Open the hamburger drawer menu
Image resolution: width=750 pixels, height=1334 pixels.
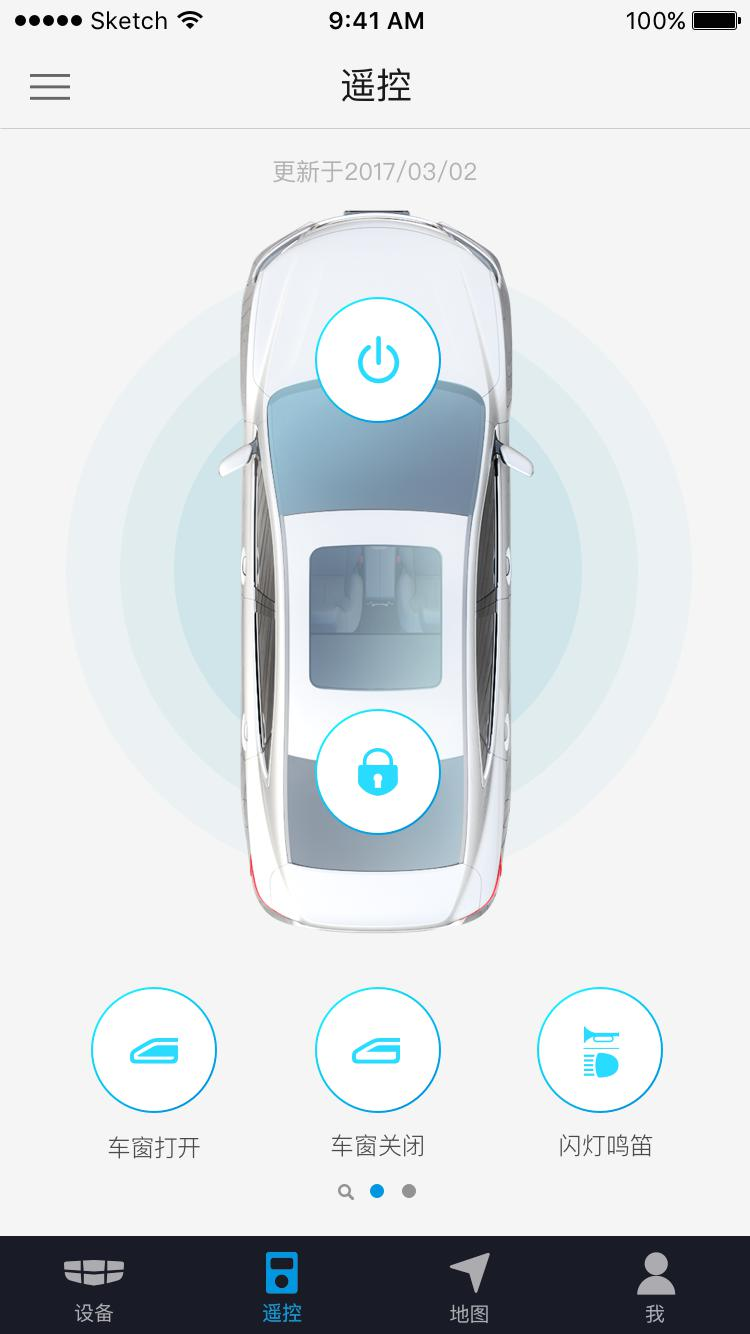coord(50,86)
